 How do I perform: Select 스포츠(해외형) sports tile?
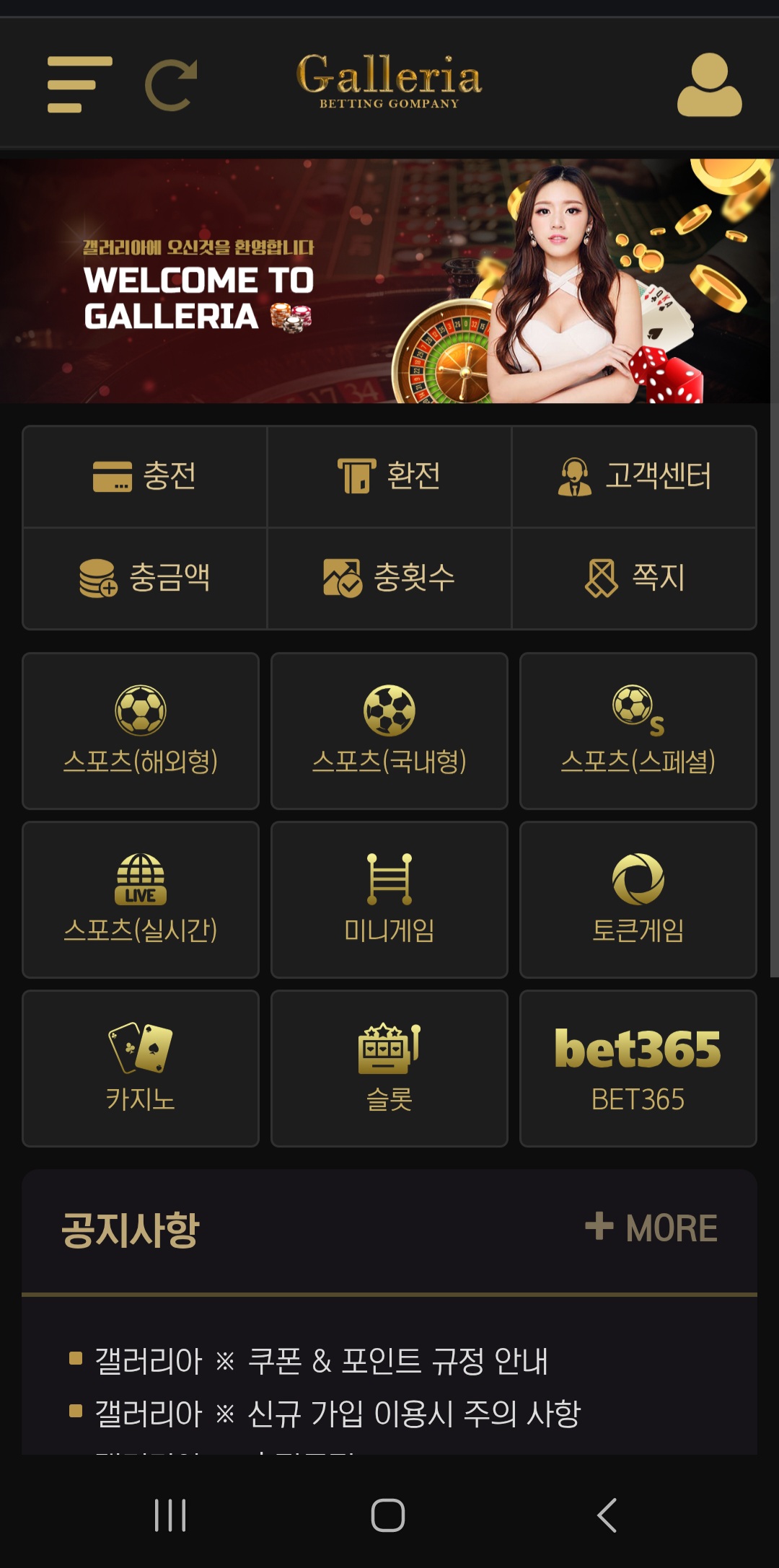(141, 731)
